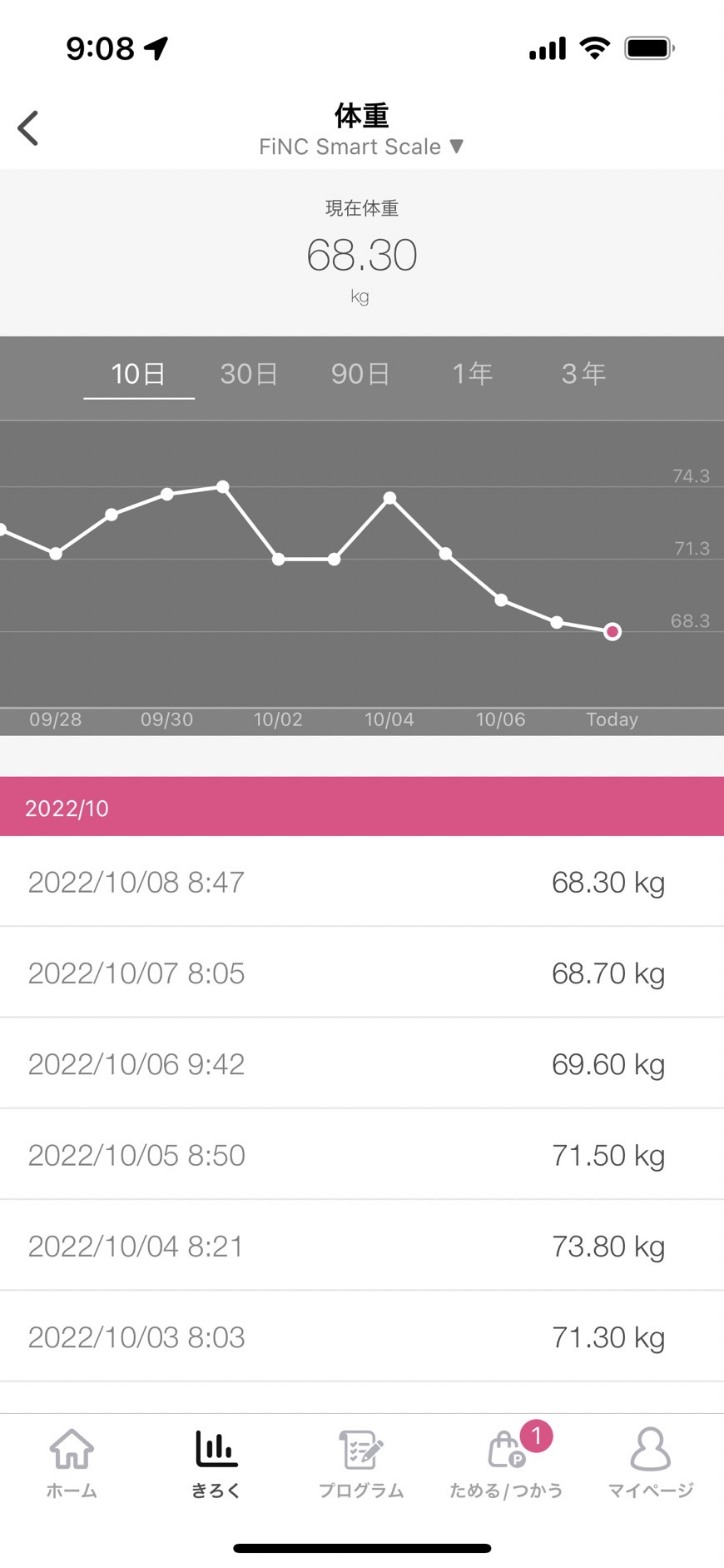724x1568 pixels.
Task: Switch the chart to 30日
Action: pyautogui.click(x=249, y=374)
